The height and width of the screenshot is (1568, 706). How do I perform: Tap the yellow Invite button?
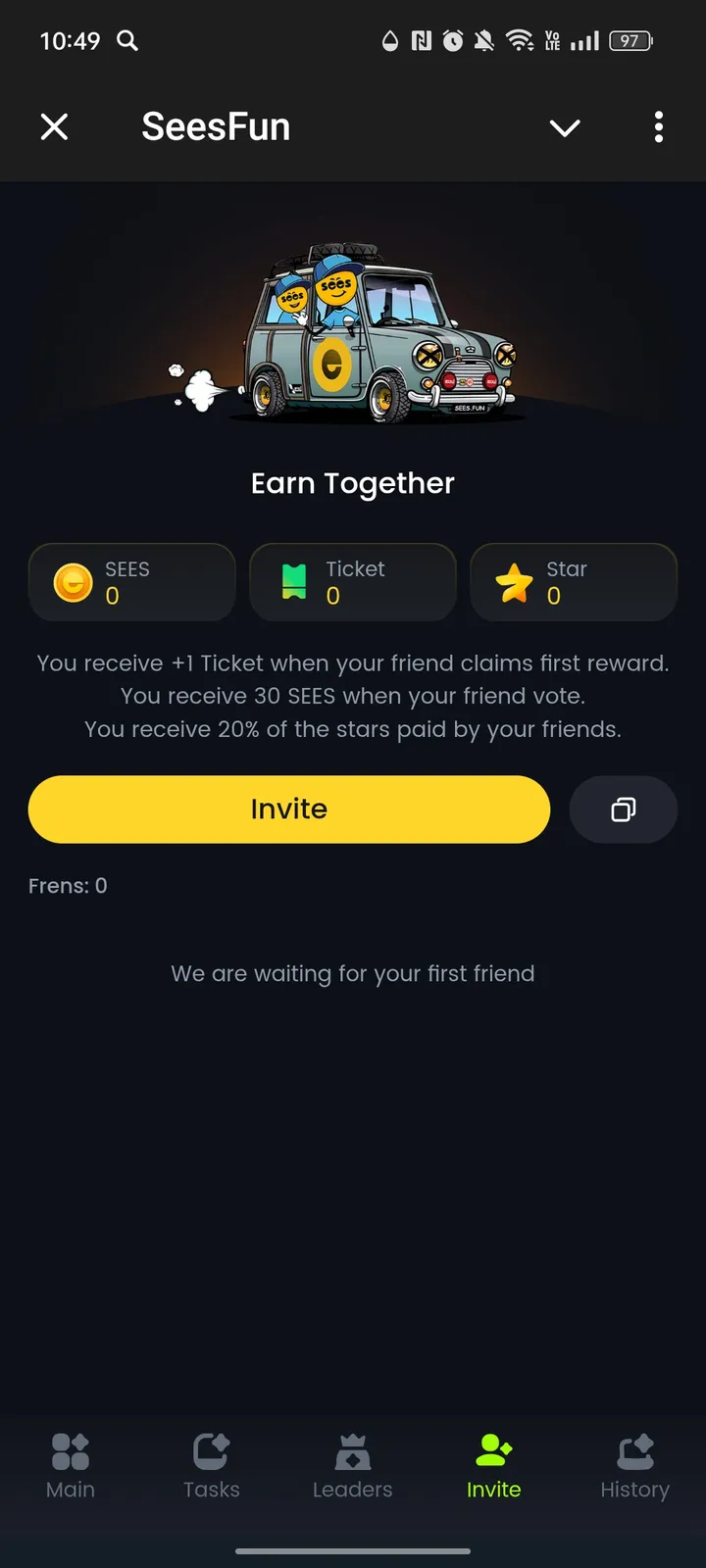click(288, 809)
